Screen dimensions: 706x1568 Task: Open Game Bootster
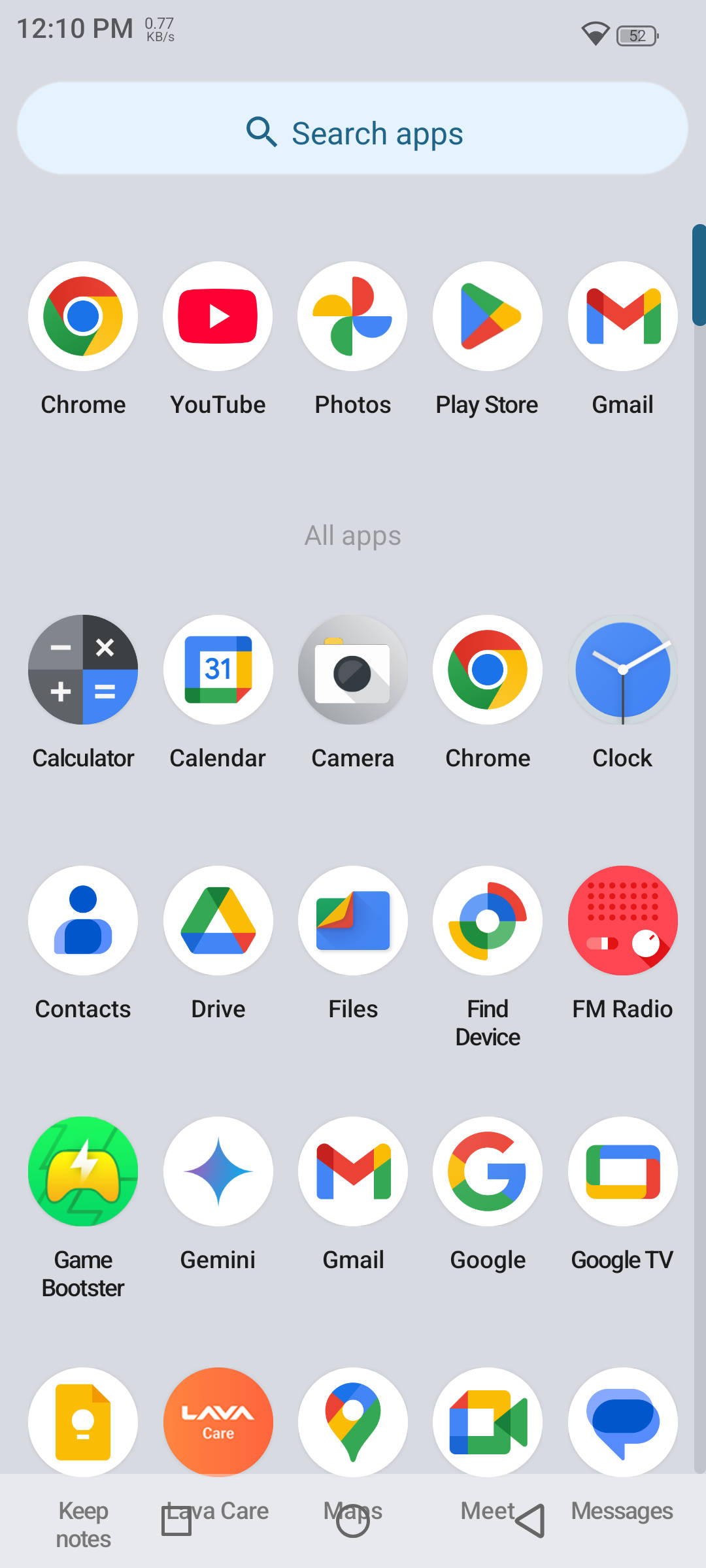coord(83,1171)
